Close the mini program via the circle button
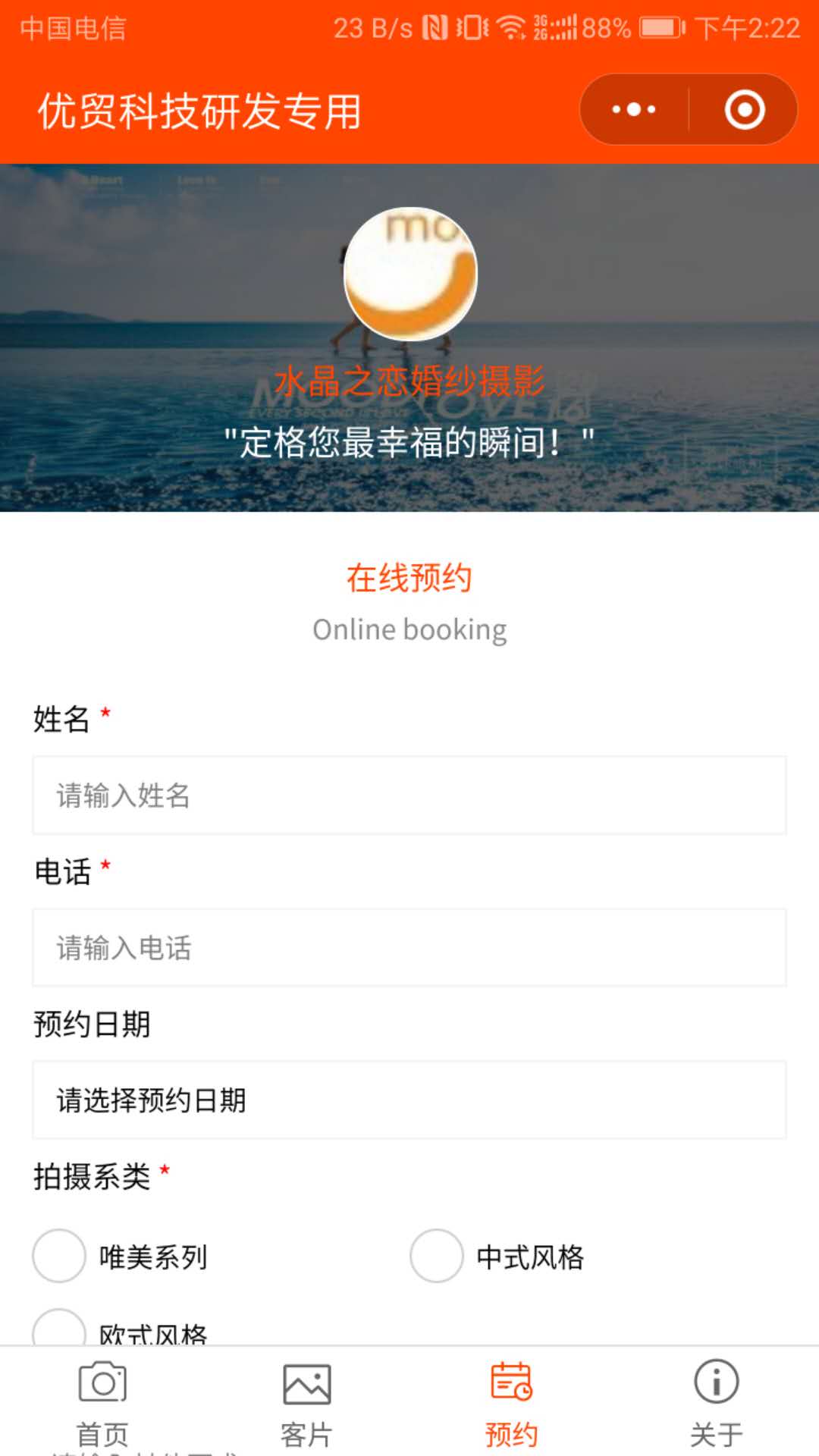 [x=745, y=110]
